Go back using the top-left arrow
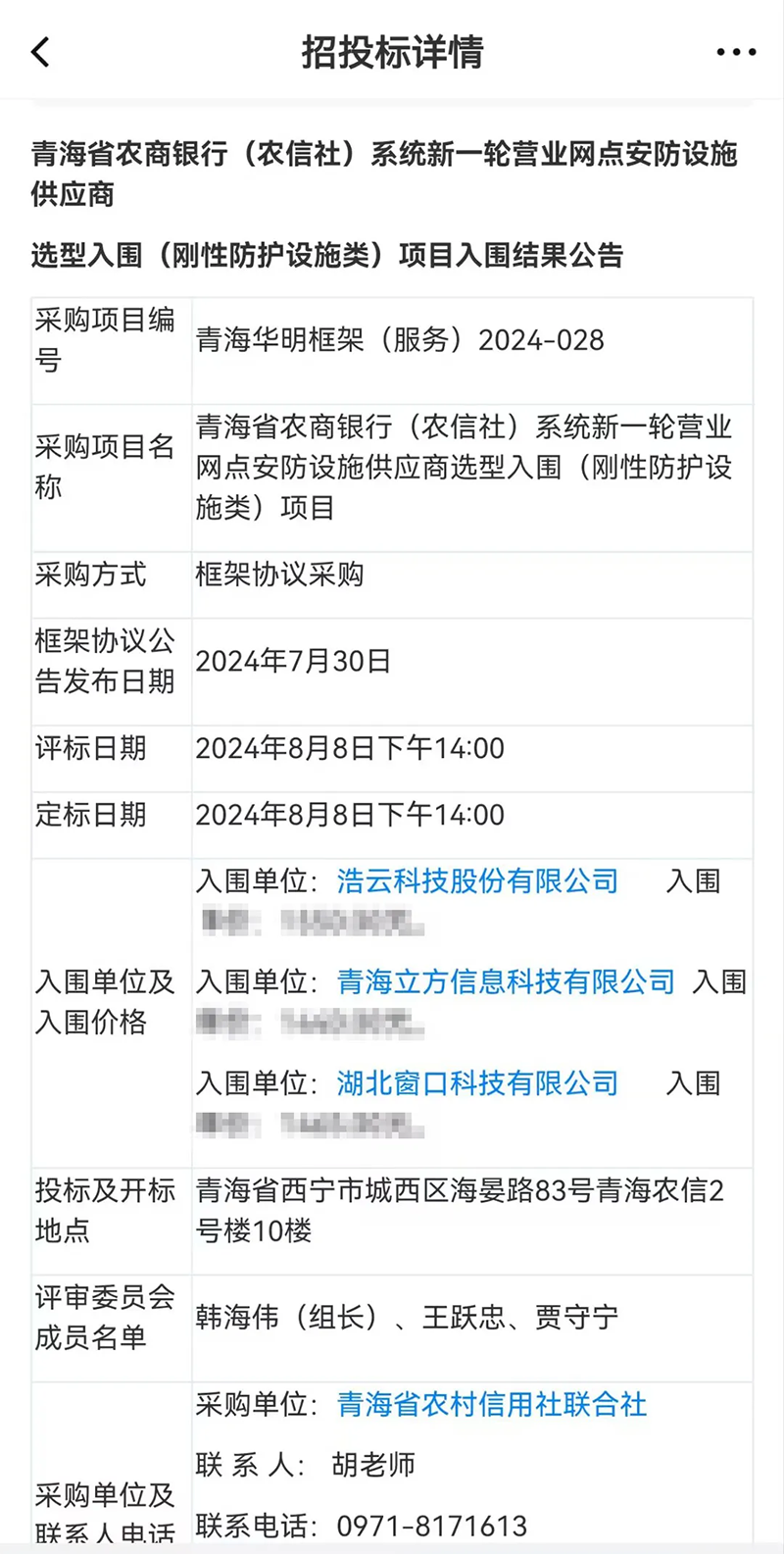 click(x=40, y=52)
